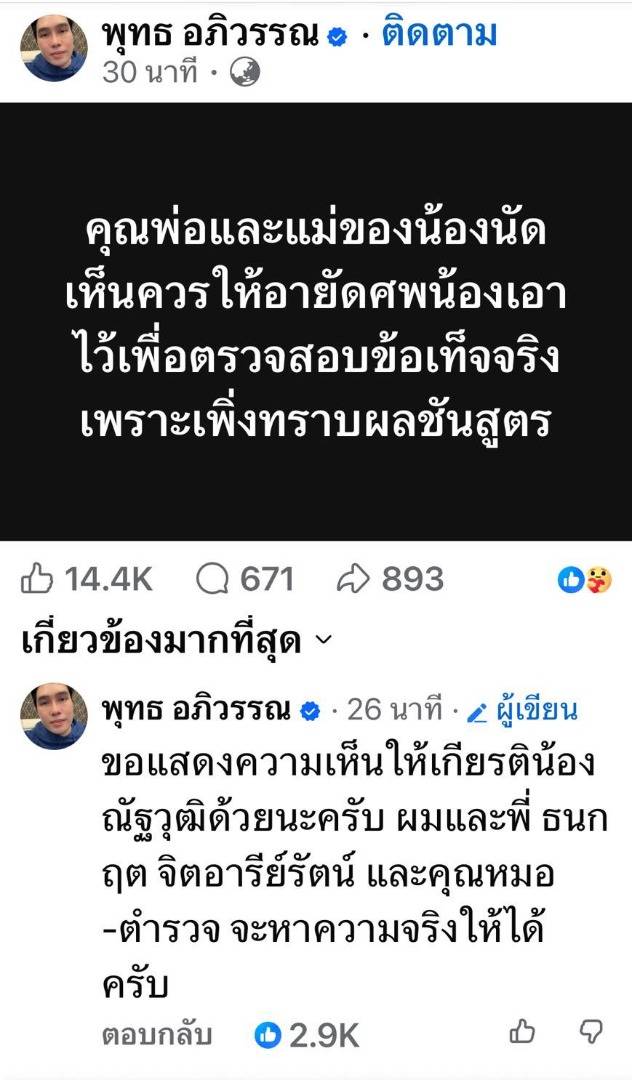
Task: Share the post with 893 shares
Action: [x=392, y=577]
